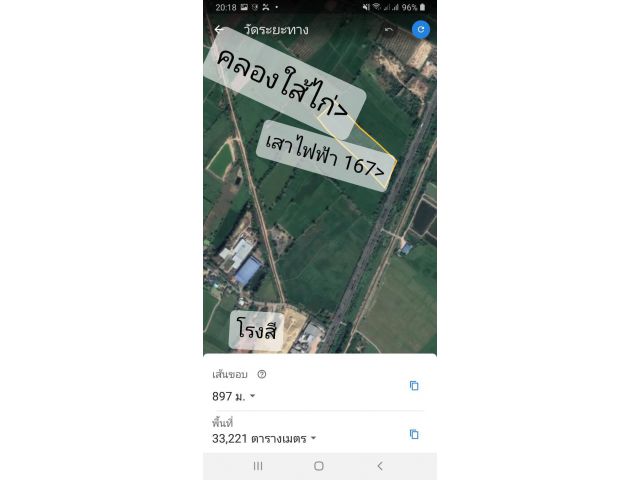Open recent apps from the navigation bar
Image resolution: width=640 pixels, height=480 pixels.
point(258,466)
